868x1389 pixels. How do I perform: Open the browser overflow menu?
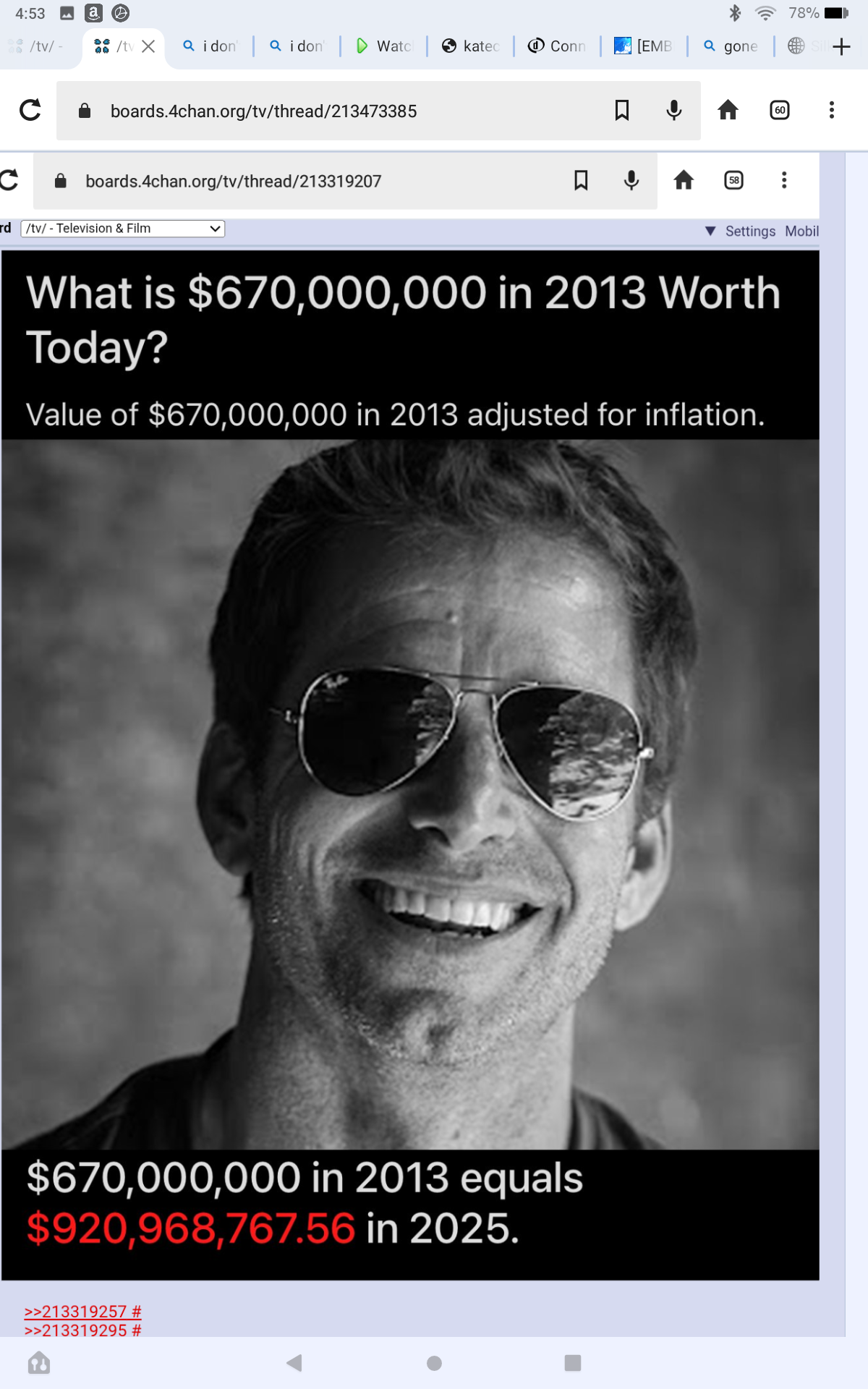[831, 111]
